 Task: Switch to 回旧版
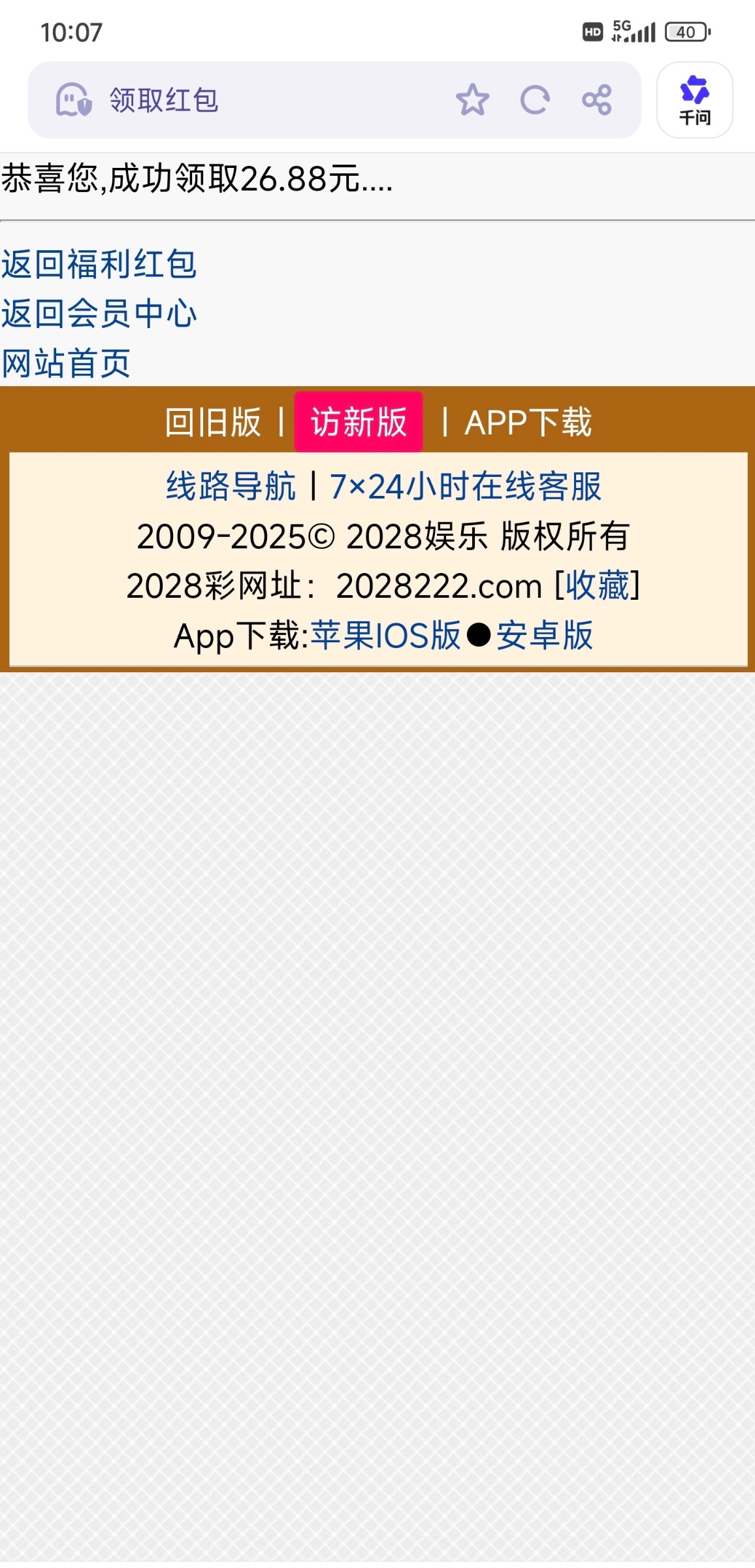pyautogui.click(x=213, y=422)
